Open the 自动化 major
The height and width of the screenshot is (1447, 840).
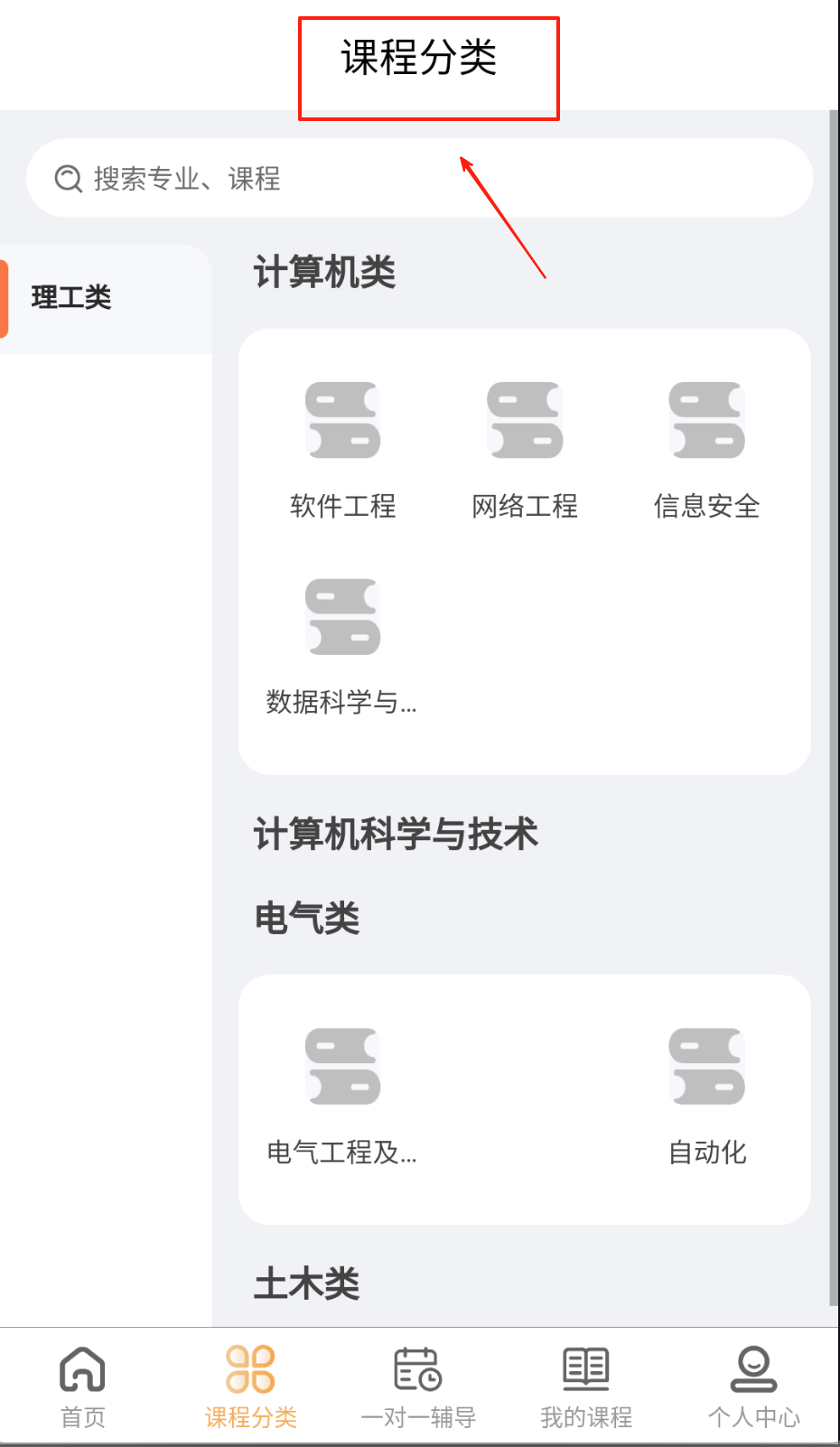tap(706, 1095)
